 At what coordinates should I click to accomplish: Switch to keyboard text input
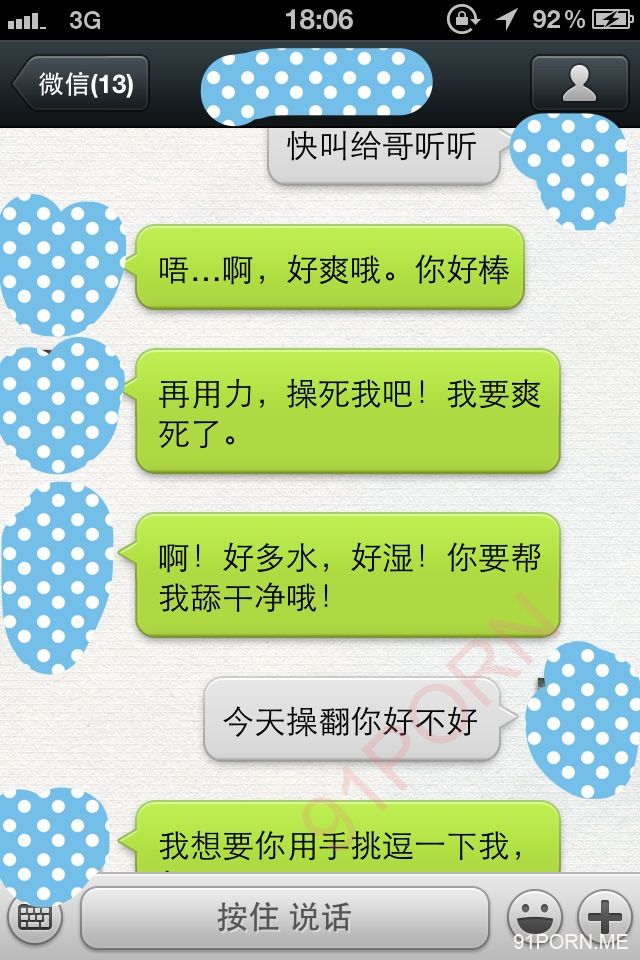[x=34, y=916]
